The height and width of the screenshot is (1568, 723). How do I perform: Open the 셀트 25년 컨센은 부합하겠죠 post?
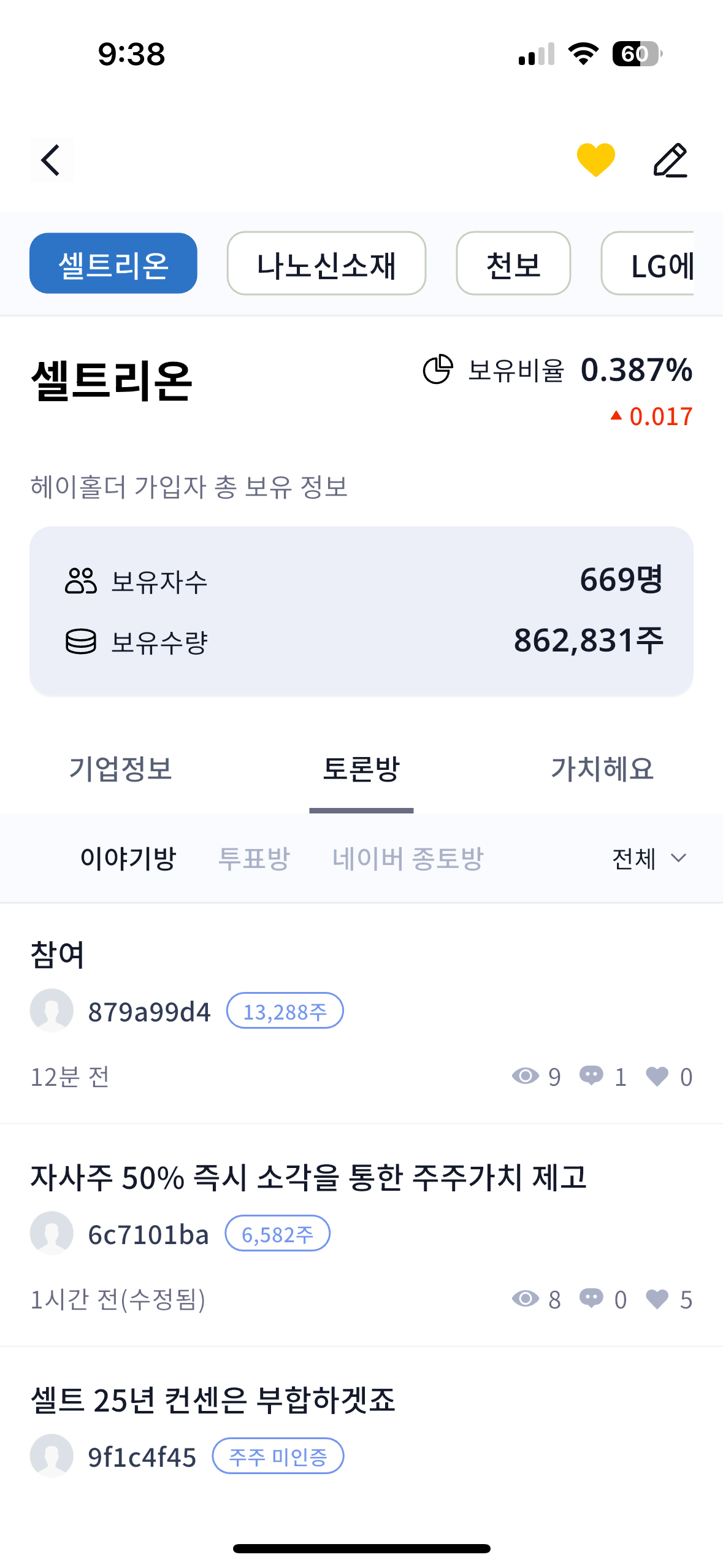[213, 1400]
